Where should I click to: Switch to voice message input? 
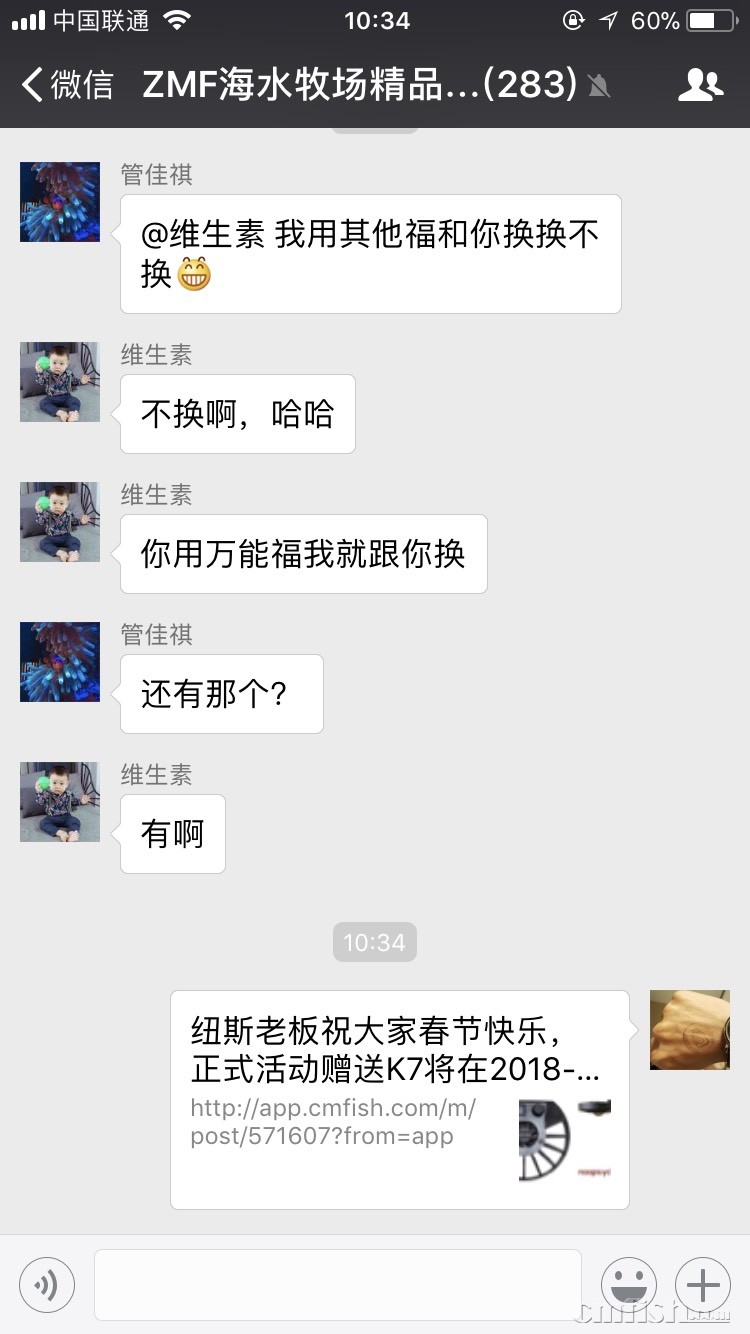pos(47,1285)
